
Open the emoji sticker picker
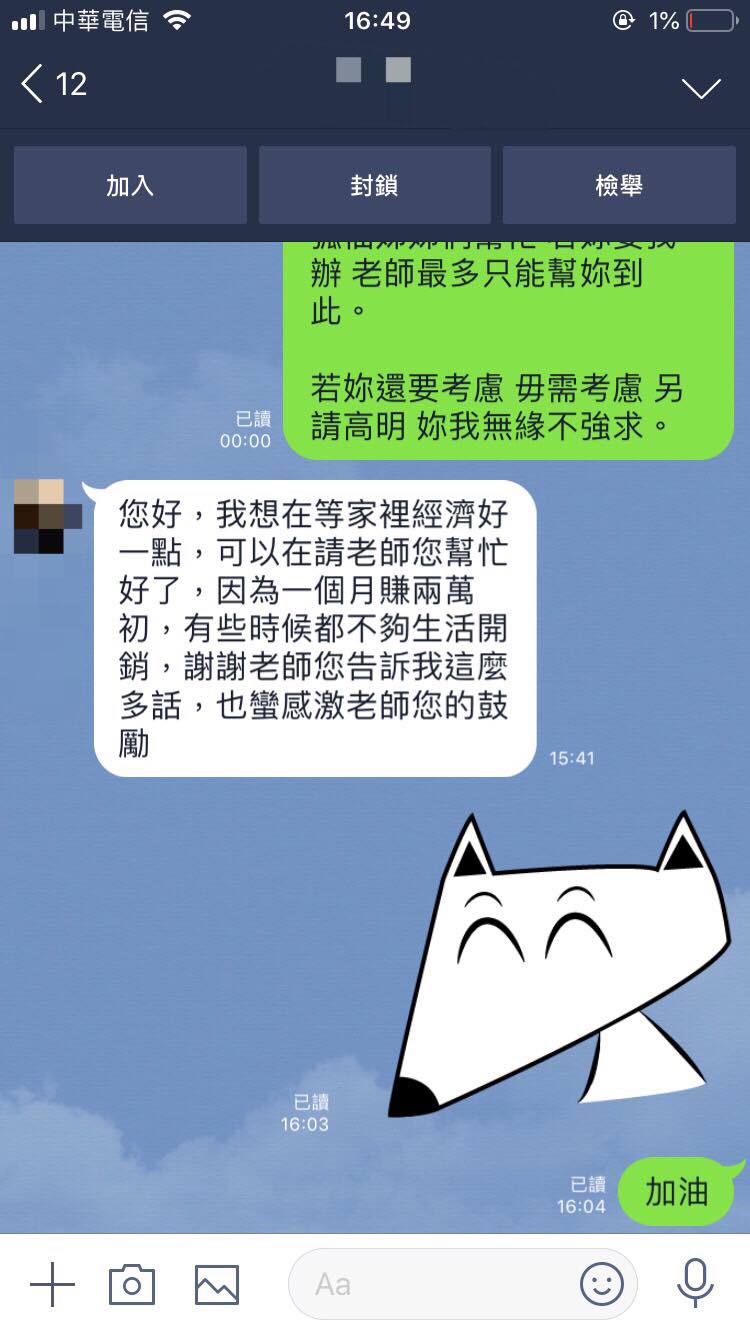601,1284
